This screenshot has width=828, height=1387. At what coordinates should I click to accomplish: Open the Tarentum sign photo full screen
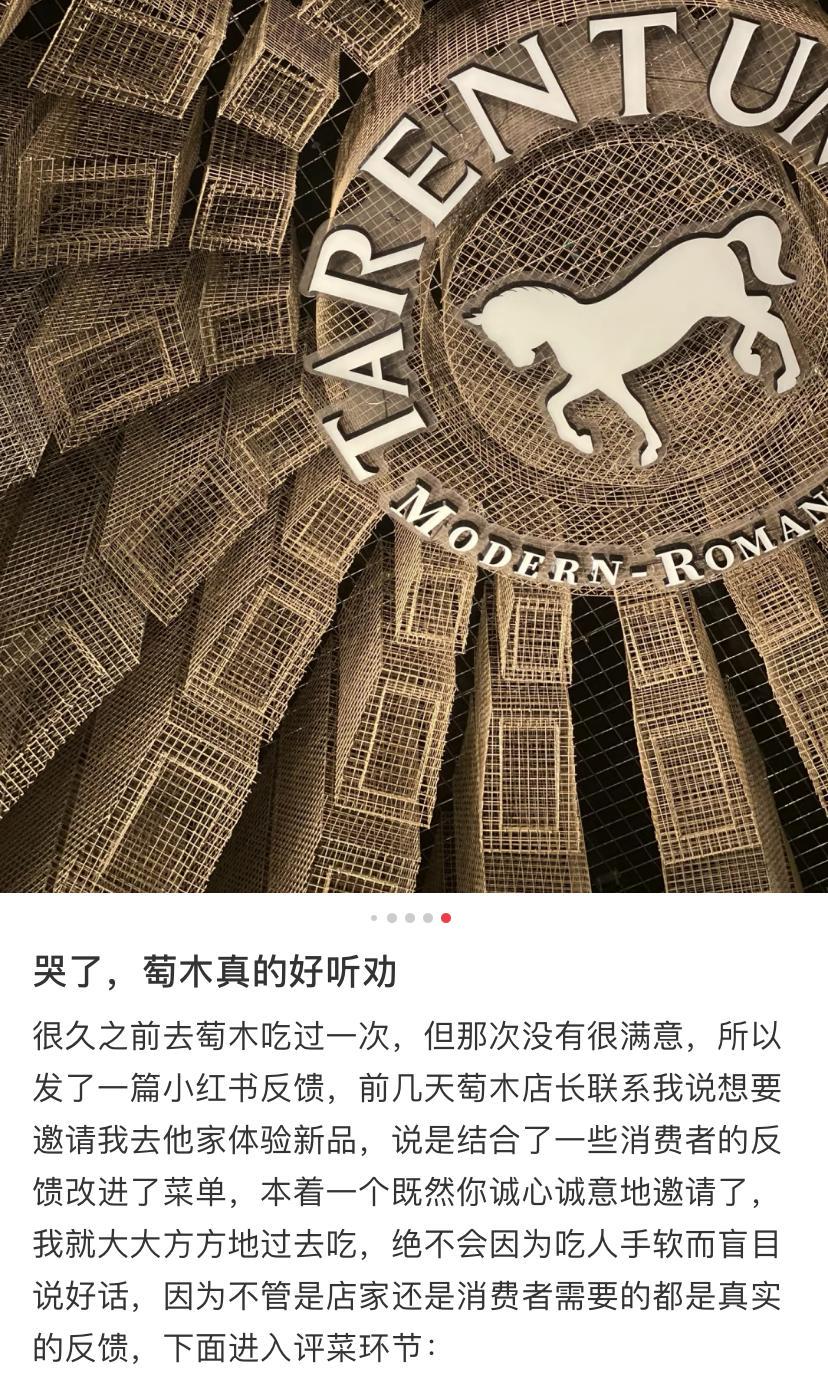414,445
